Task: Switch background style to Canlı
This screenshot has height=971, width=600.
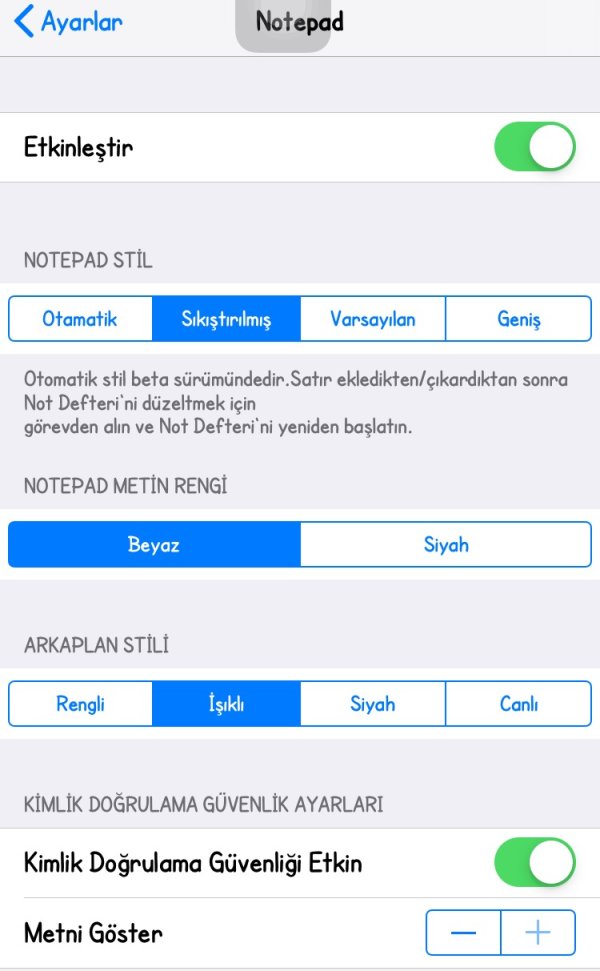Action: tap(518, 704)
